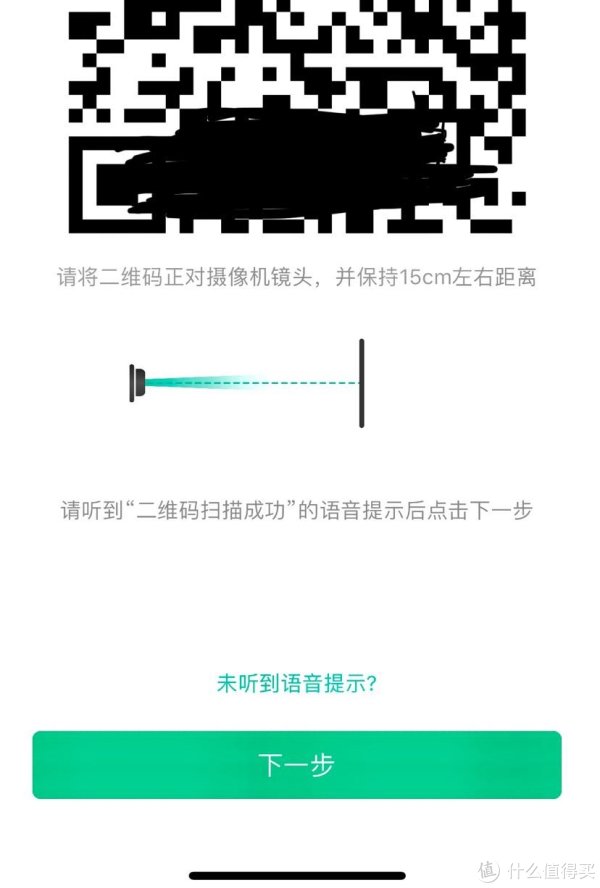600x888 pixels.
Task: Open the 未听到语音提示? help link
Action: pos(296,684)
